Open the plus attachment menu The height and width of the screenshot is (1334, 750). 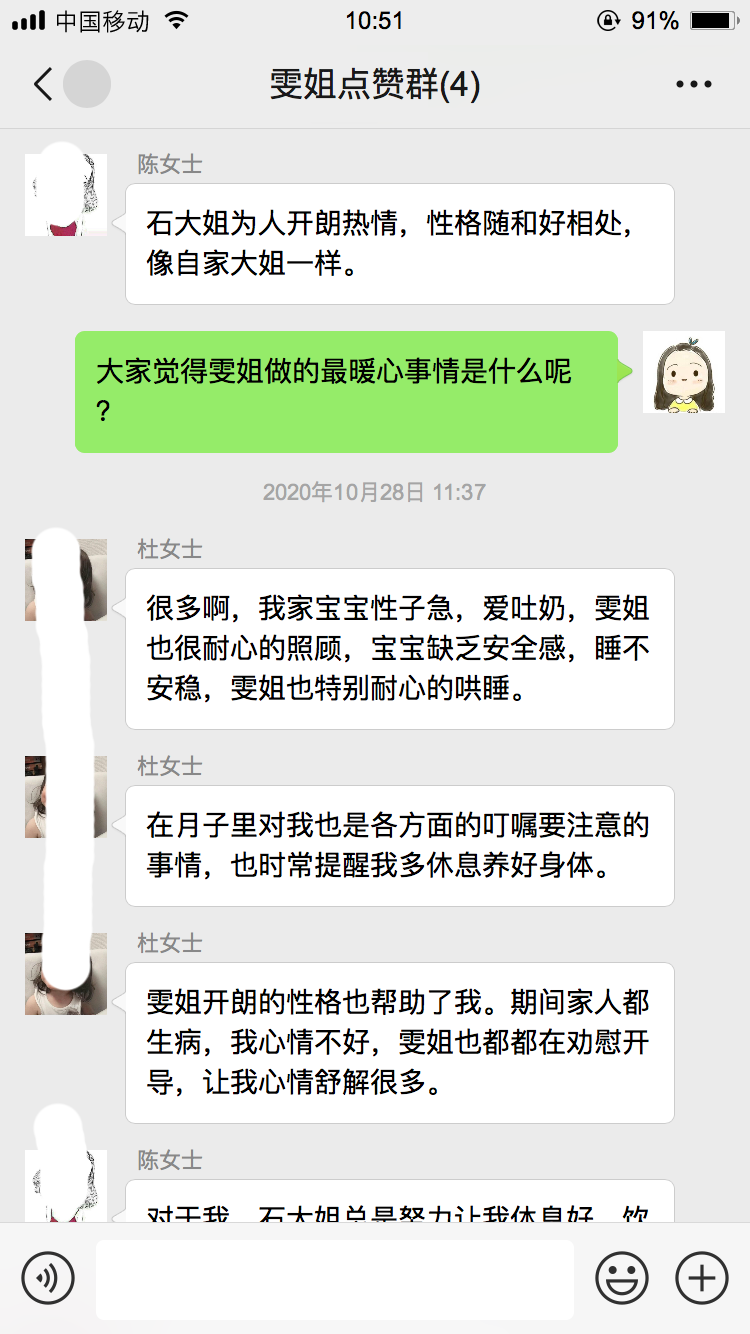(702, 1277)
